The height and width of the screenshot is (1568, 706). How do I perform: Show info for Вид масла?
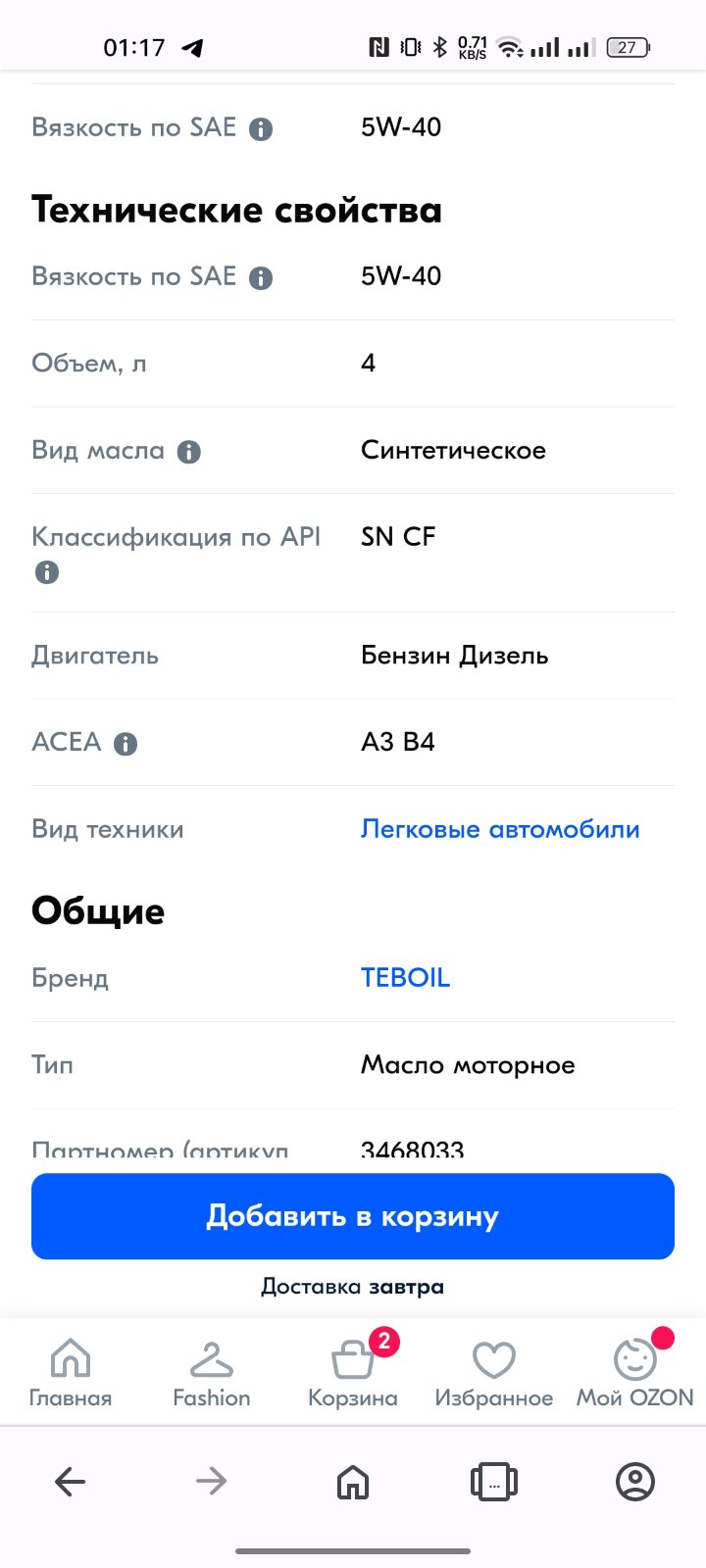[188, 452]
